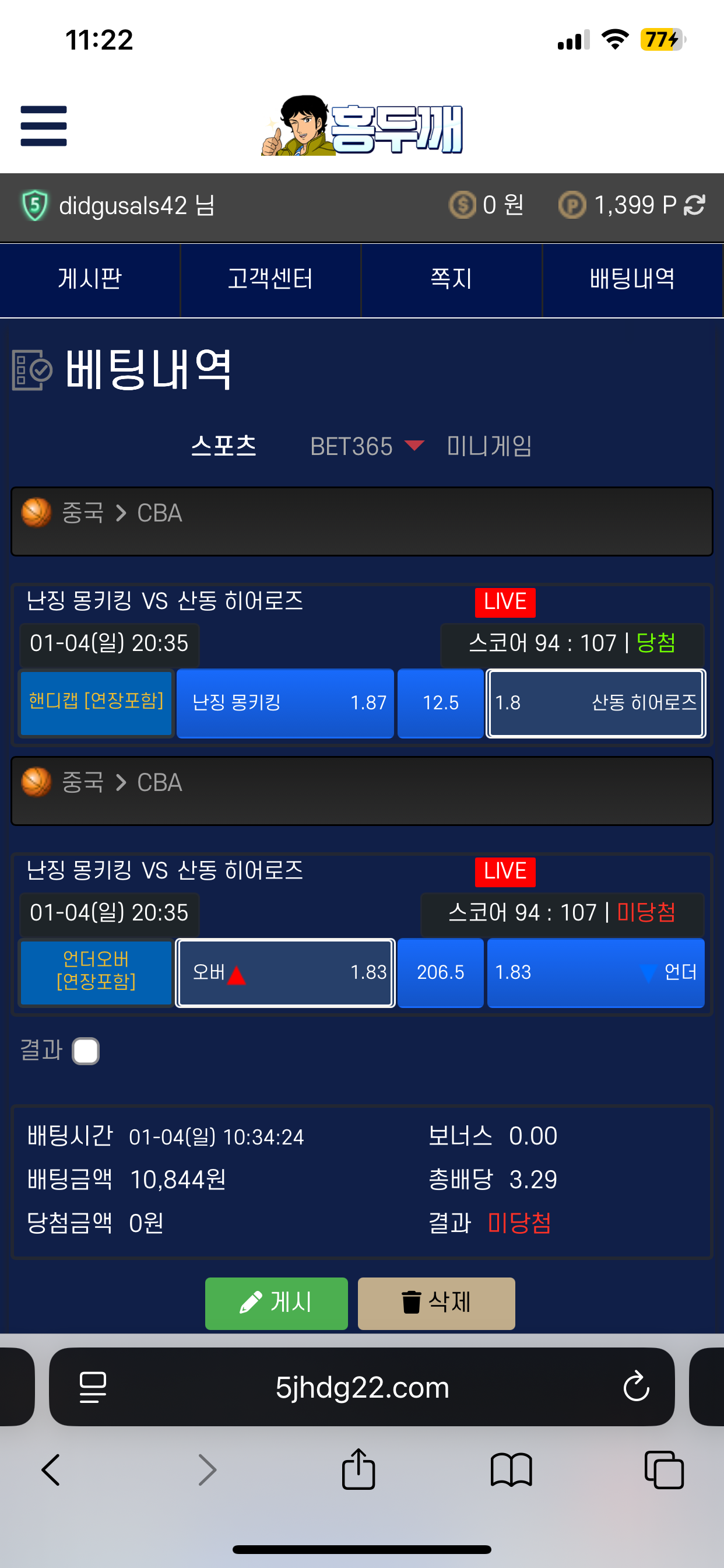Screen dimensions: 724x1568
Task: Open page settings next to address
Action: pos(93,1387)
